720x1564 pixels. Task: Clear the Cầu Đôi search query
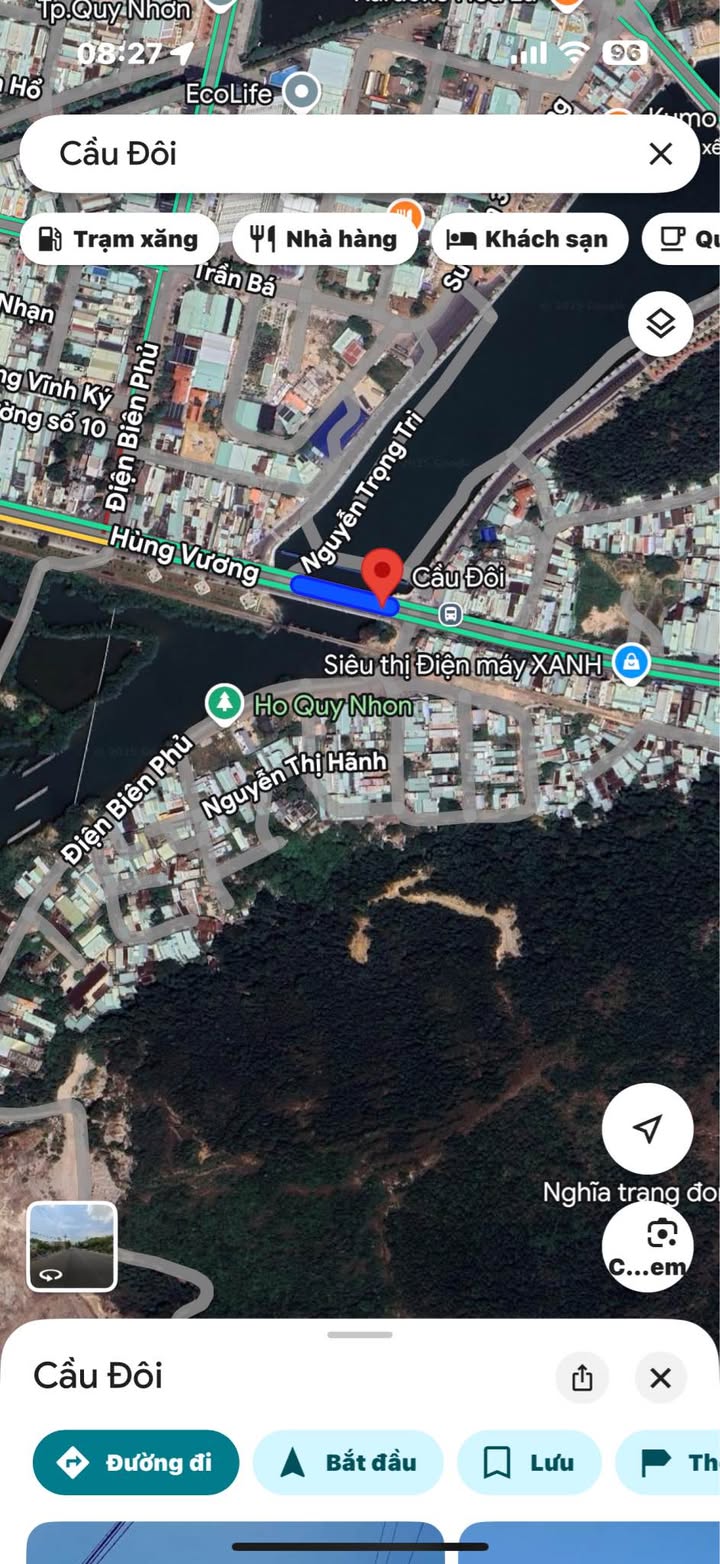660,154
